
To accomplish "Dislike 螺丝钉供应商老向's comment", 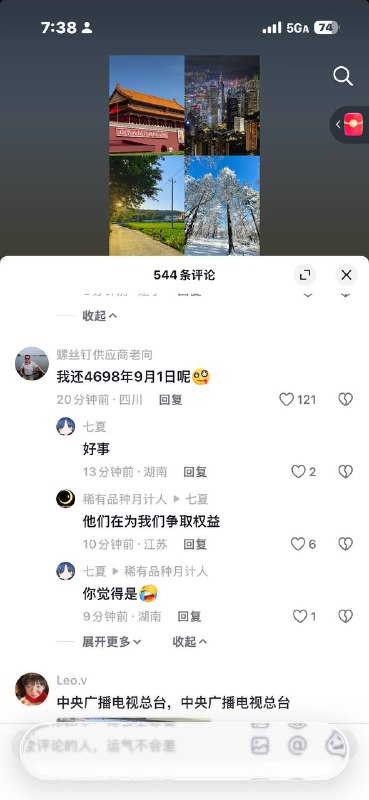I will [x=346, y=399].
